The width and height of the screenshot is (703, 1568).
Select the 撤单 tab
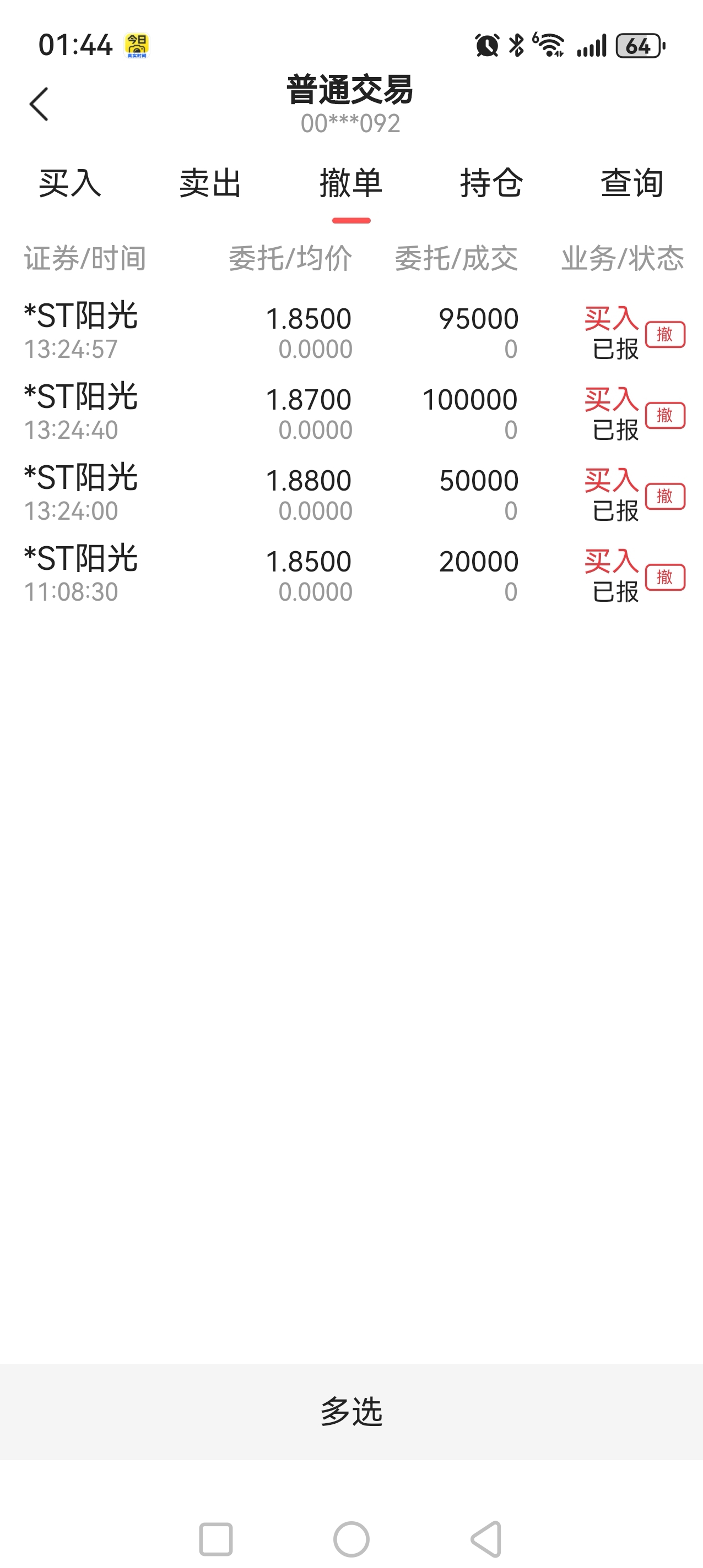click(x=351, y=183)
